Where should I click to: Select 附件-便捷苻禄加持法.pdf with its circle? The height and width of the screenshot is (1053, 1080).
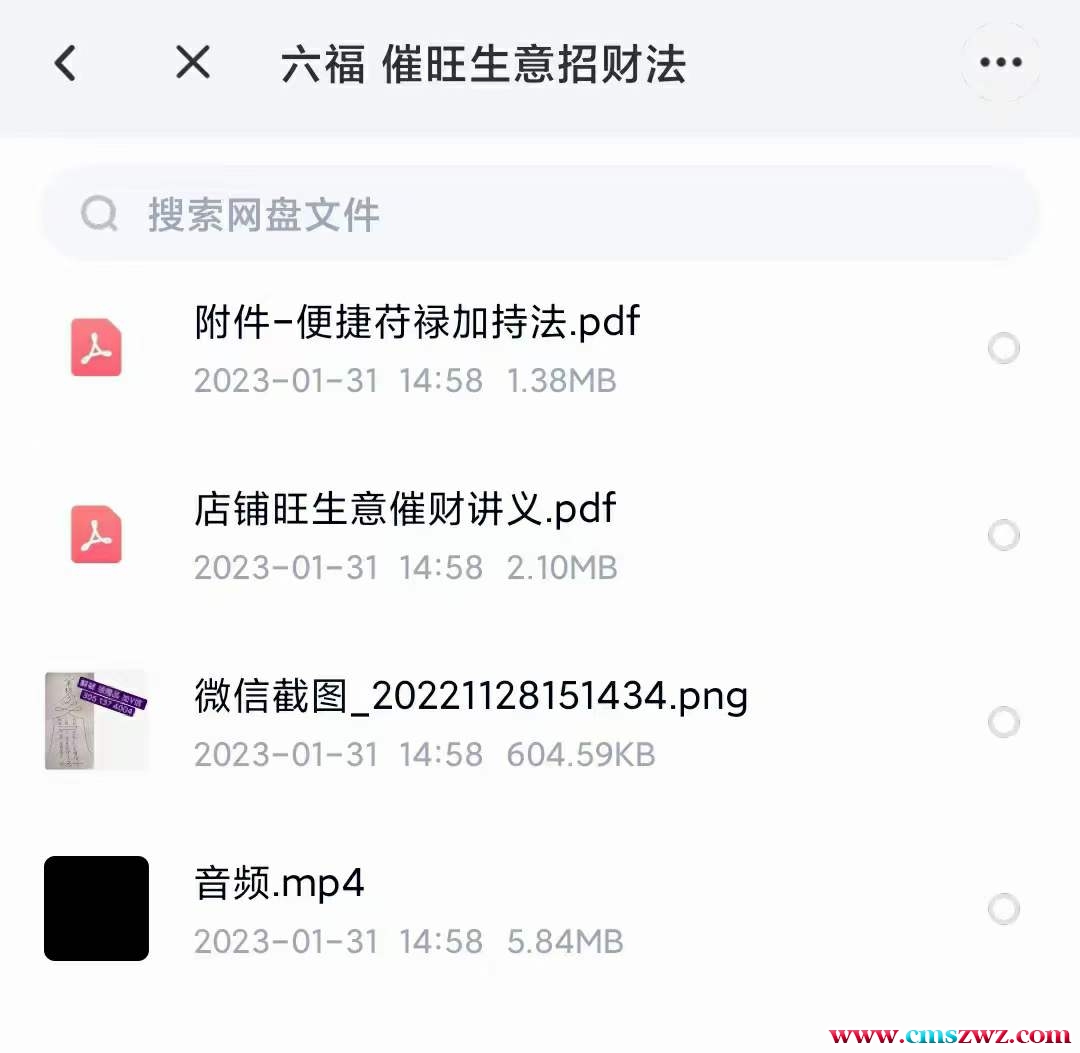[x=1003, y=349]
